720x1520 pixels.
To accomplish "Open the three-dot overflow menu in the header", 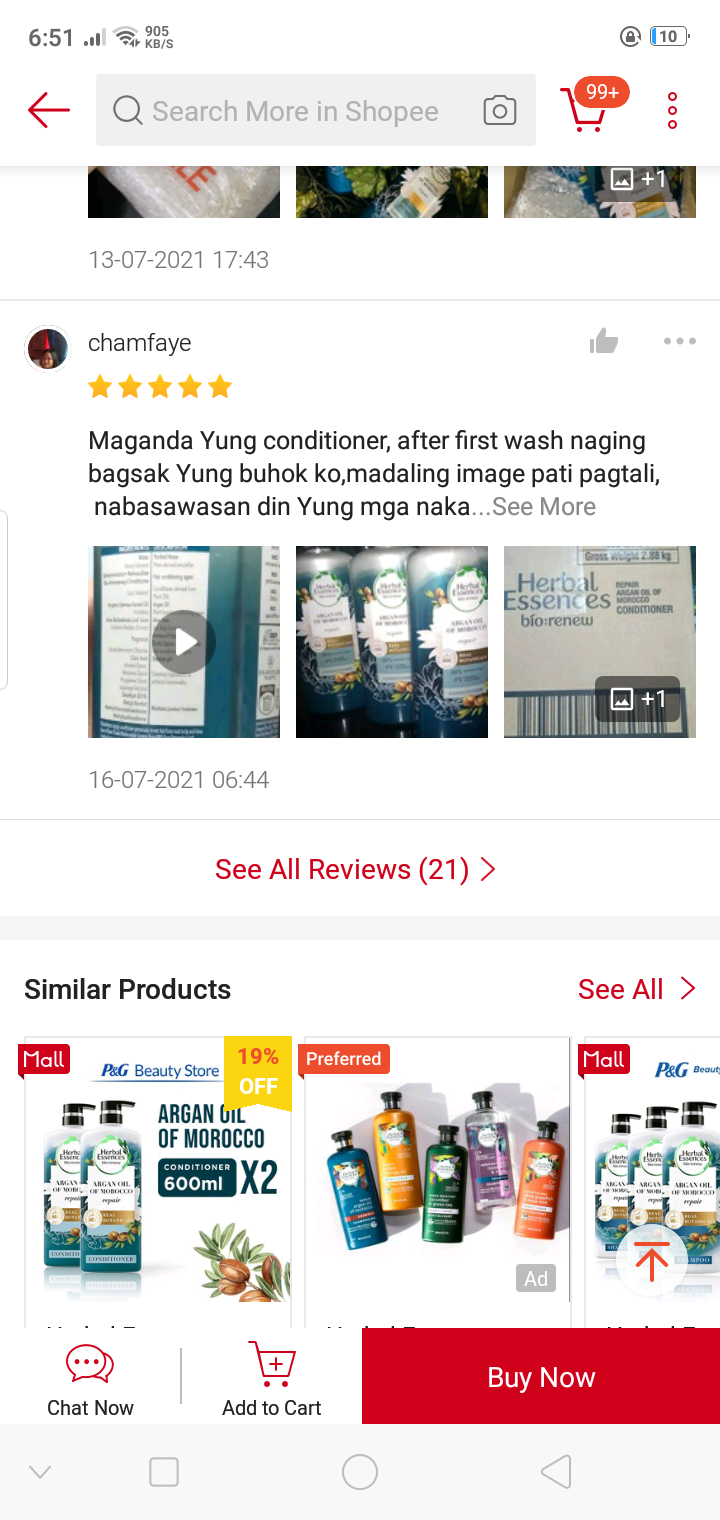I will [x=672, y=110].
